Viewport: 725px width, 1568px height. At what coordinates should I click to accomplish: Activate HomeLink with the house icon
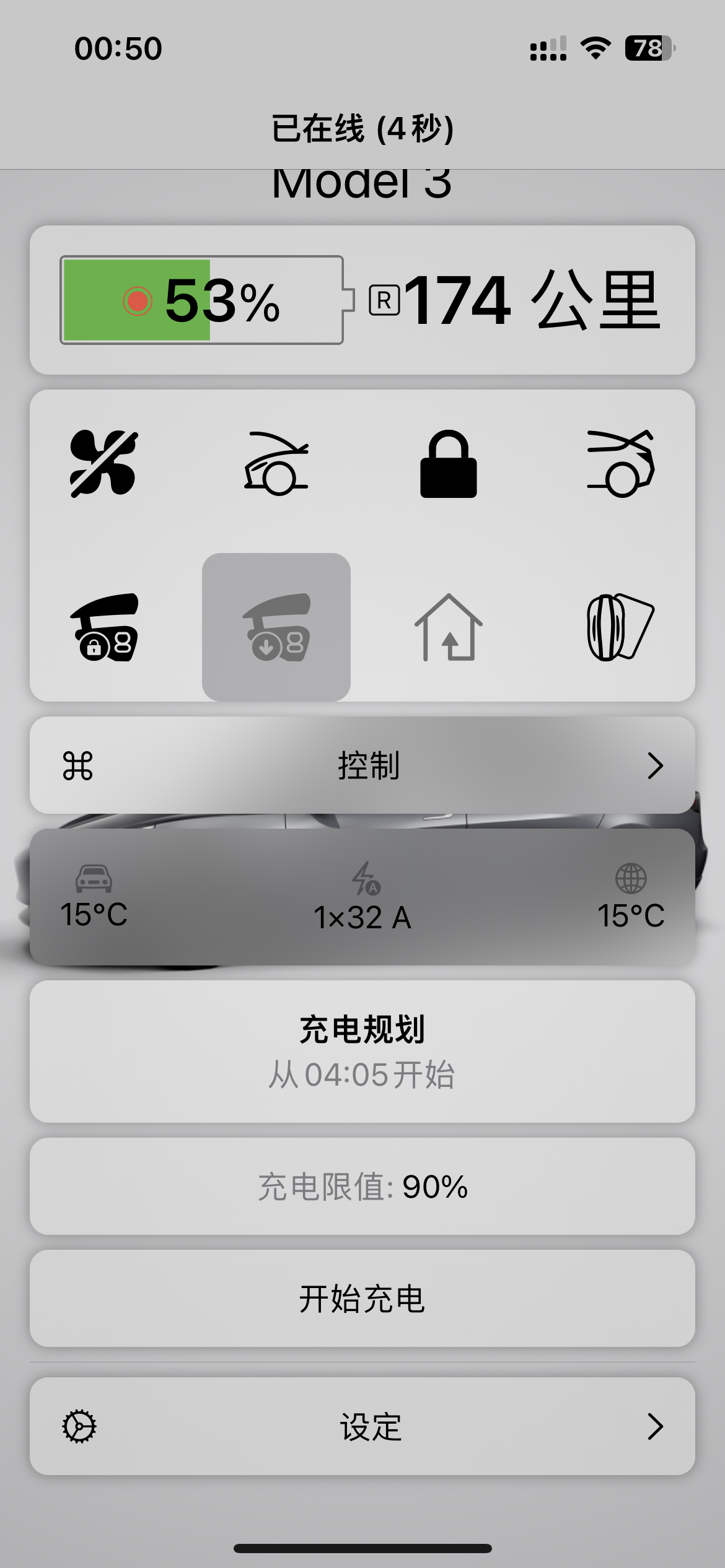[449, 627]
